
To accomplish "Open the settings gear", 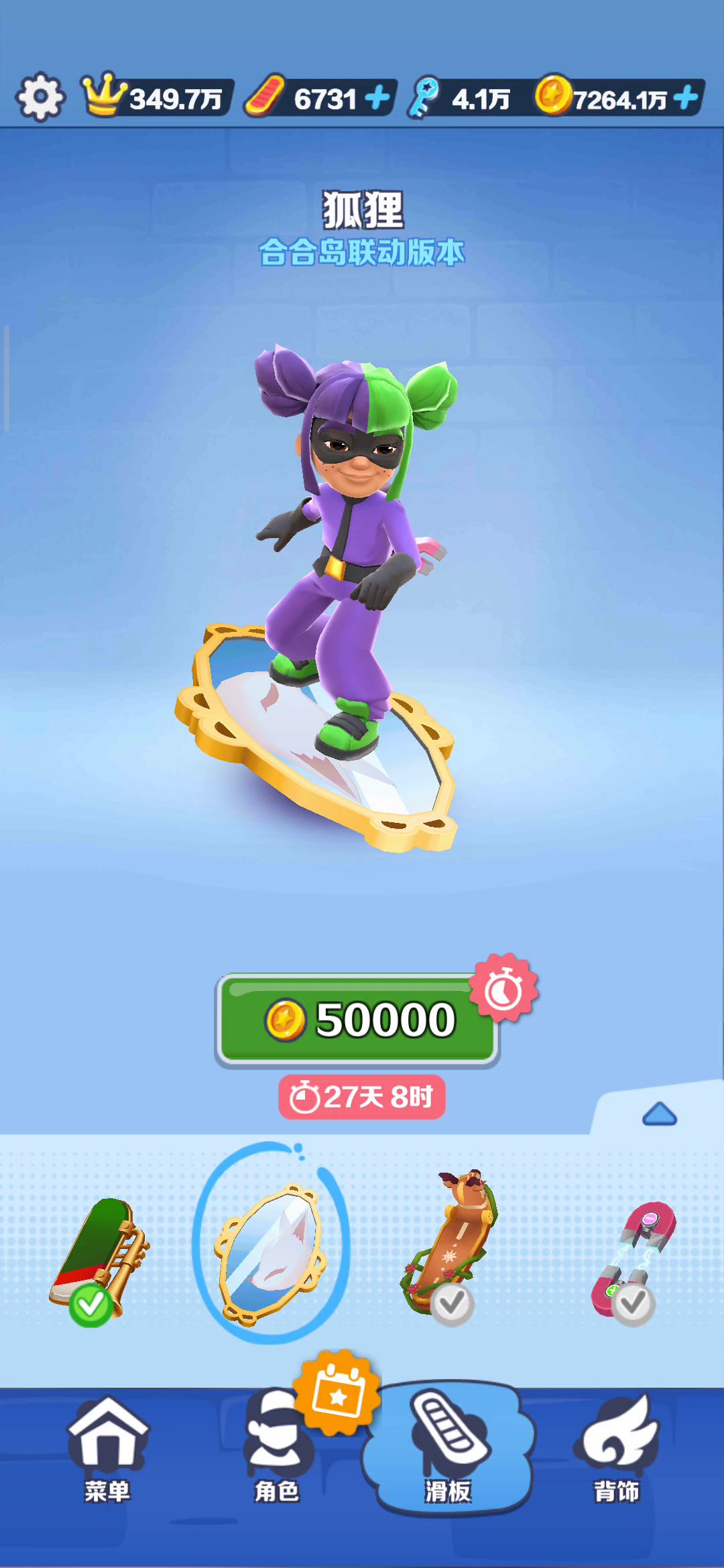I will (x=40, y=98).
